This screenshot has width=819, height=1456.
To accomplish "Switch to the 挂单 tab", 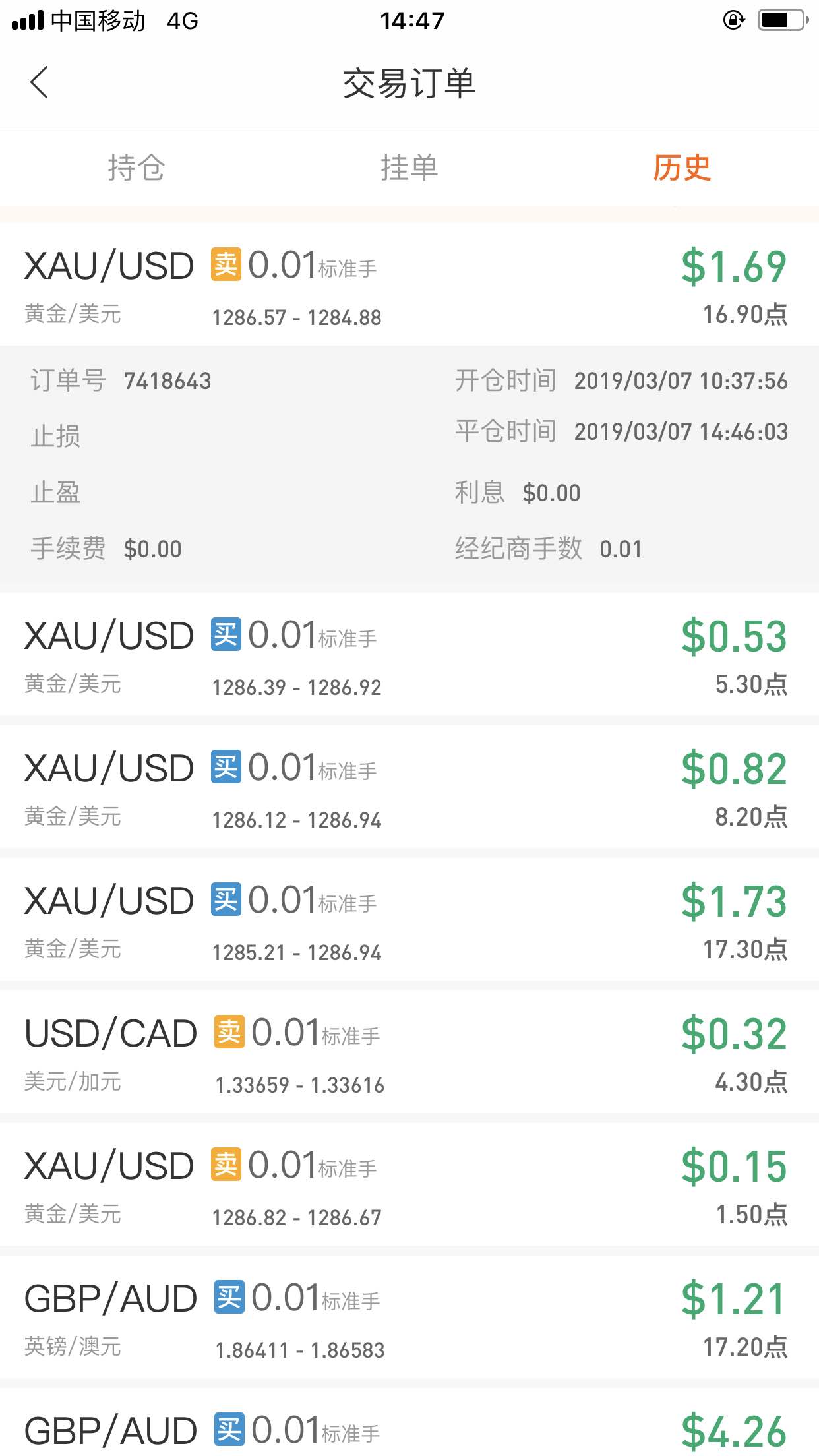I will [x=409, y=167].
